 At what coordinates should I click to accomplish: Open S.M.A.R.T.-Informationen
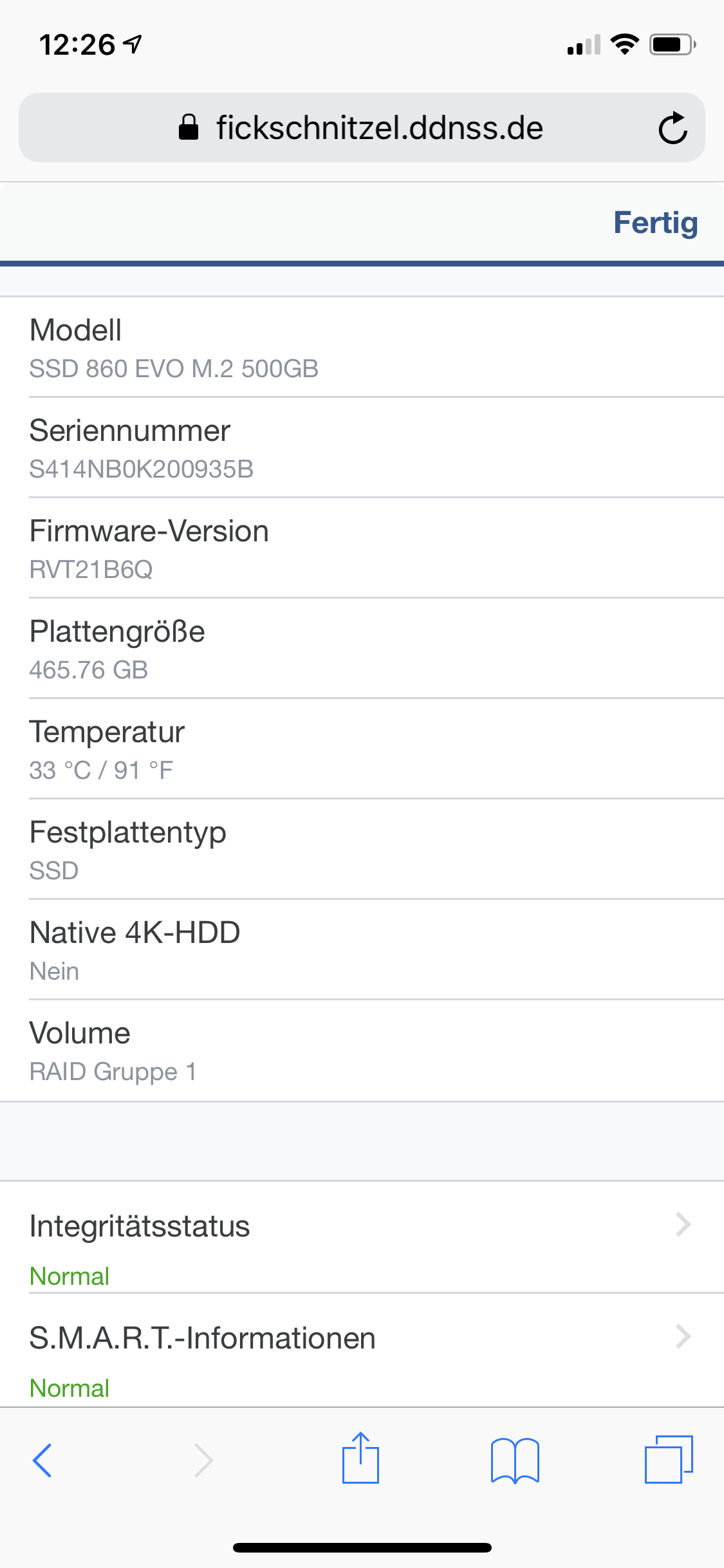click(360, 1352)
